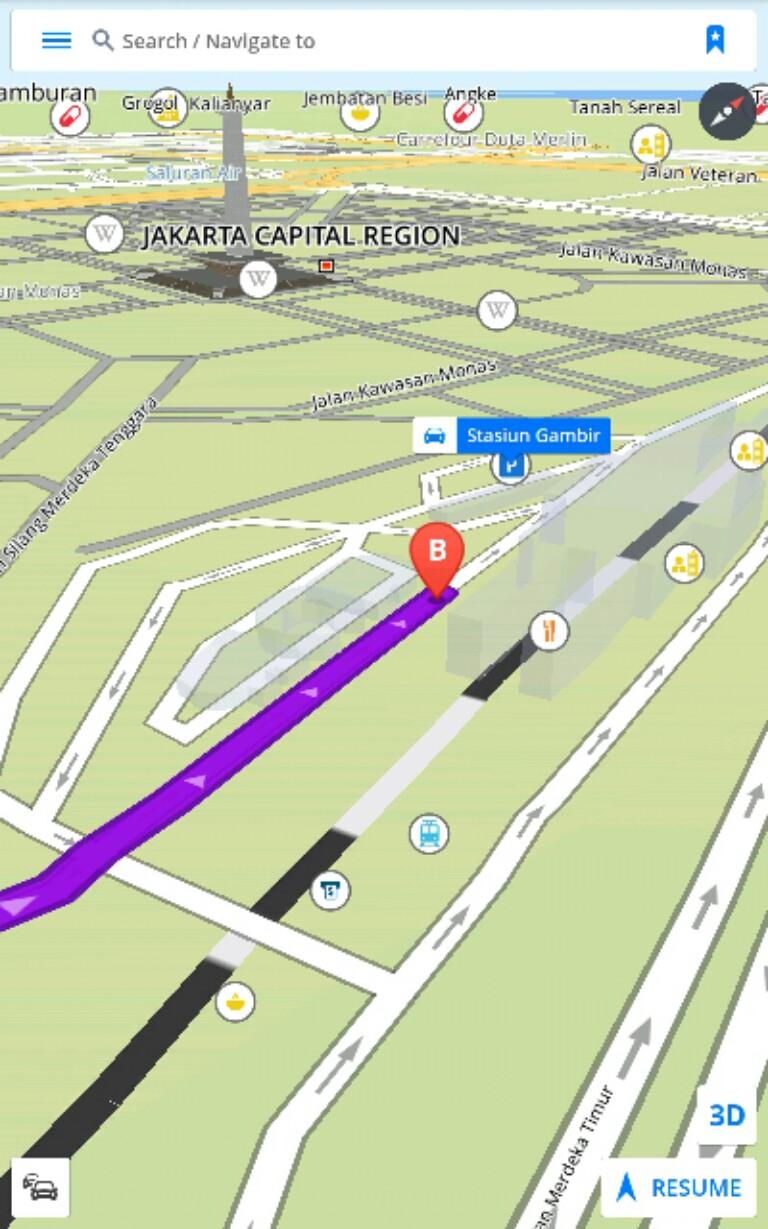768x1229 pixels.
Task: Open the hamburger menu
Action: click(x=56, y=40)
